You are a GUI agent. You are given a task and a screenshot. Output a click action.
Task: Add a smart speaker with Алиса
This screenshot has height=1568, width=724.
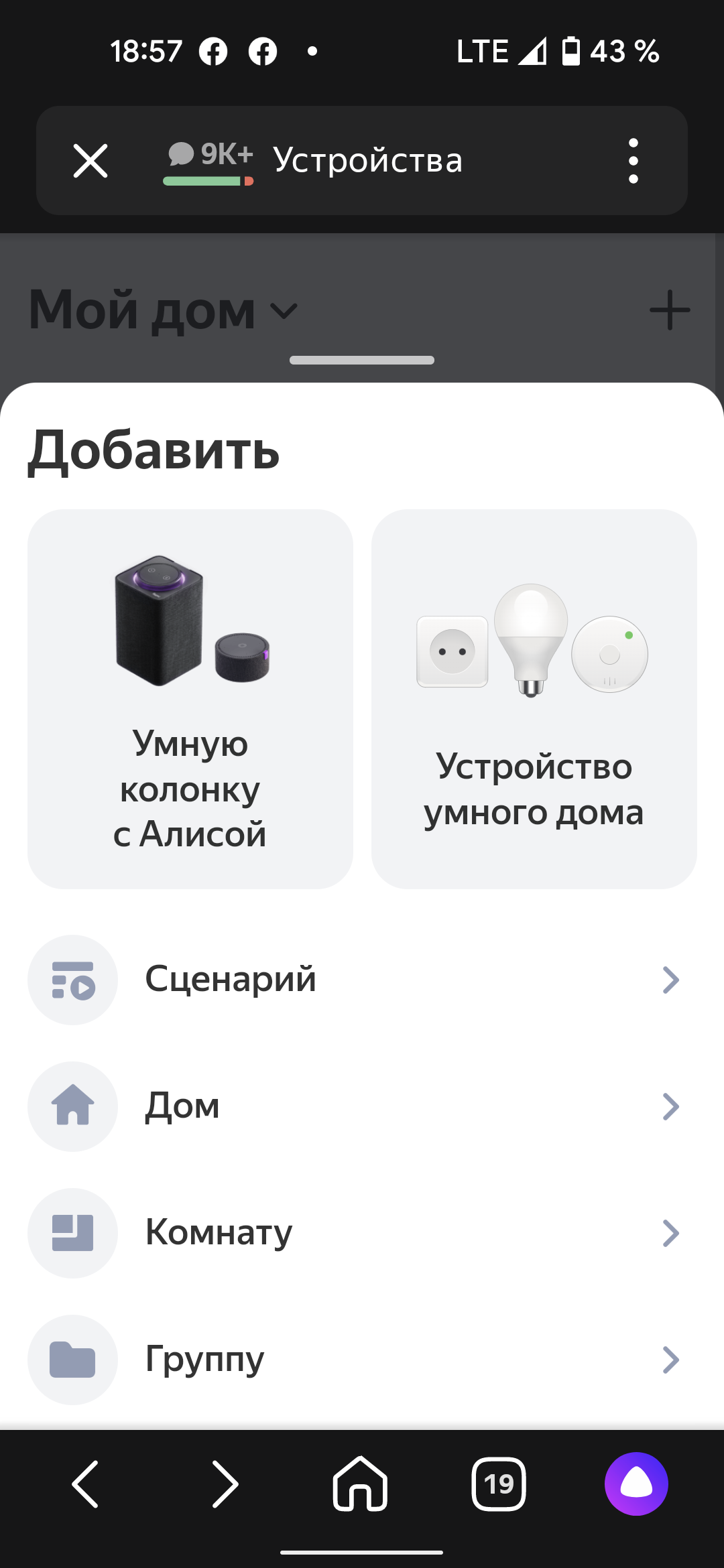click(x=190, y=699)
